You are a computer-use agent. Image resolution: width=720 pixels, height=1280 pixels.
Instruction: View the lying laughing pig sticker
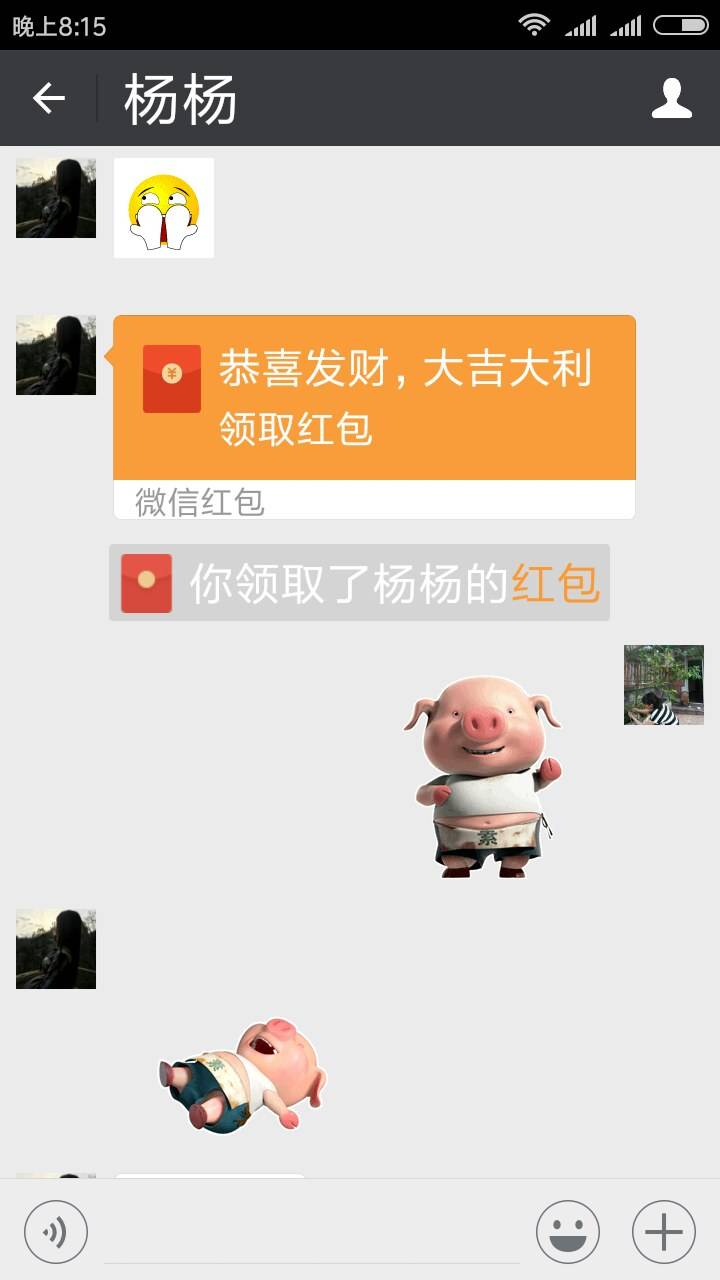coord(243,1075)
